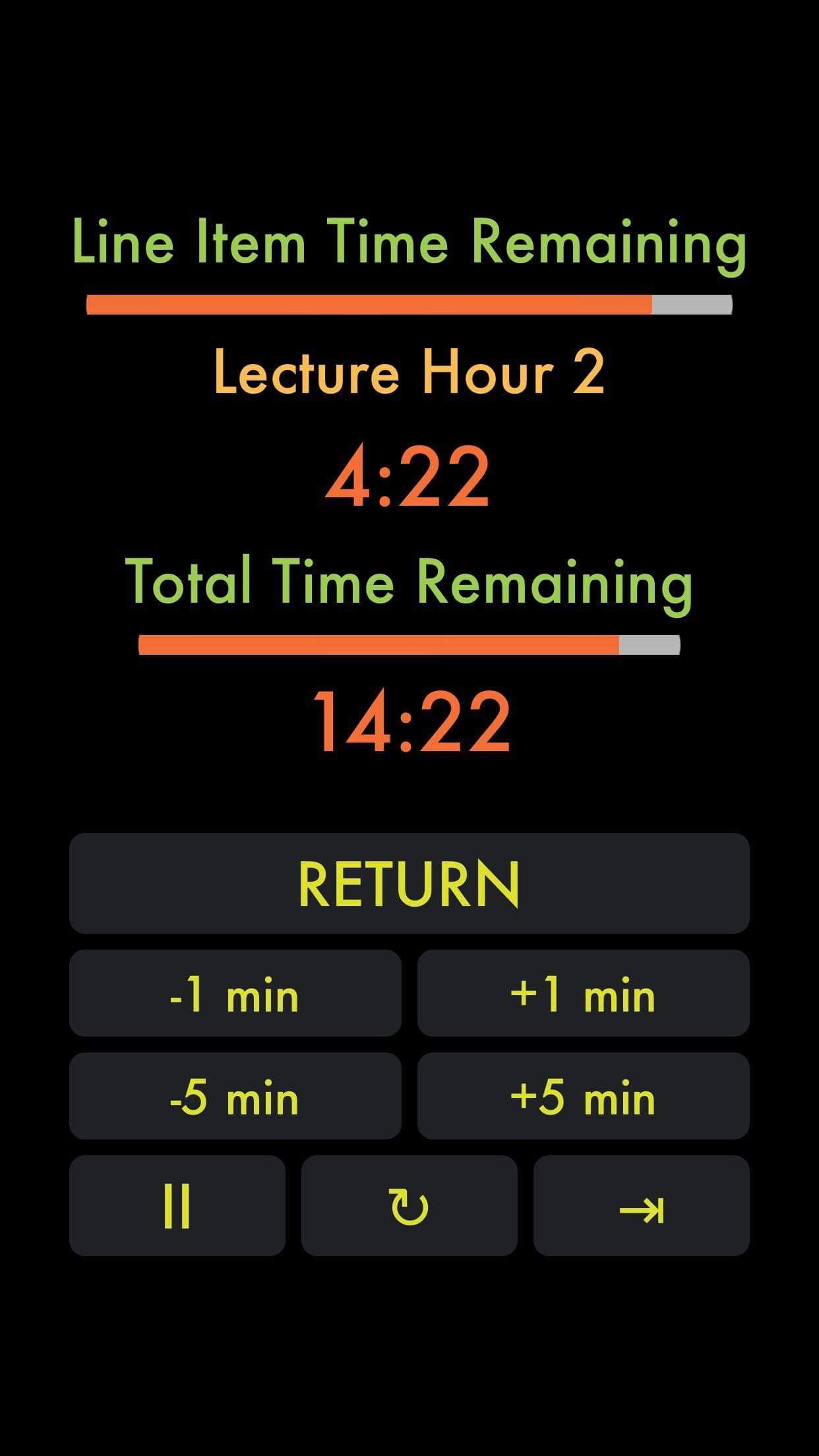Restart the current line item timer
The width and height of the screenshot is (819, 1456).
(409, 1205)
